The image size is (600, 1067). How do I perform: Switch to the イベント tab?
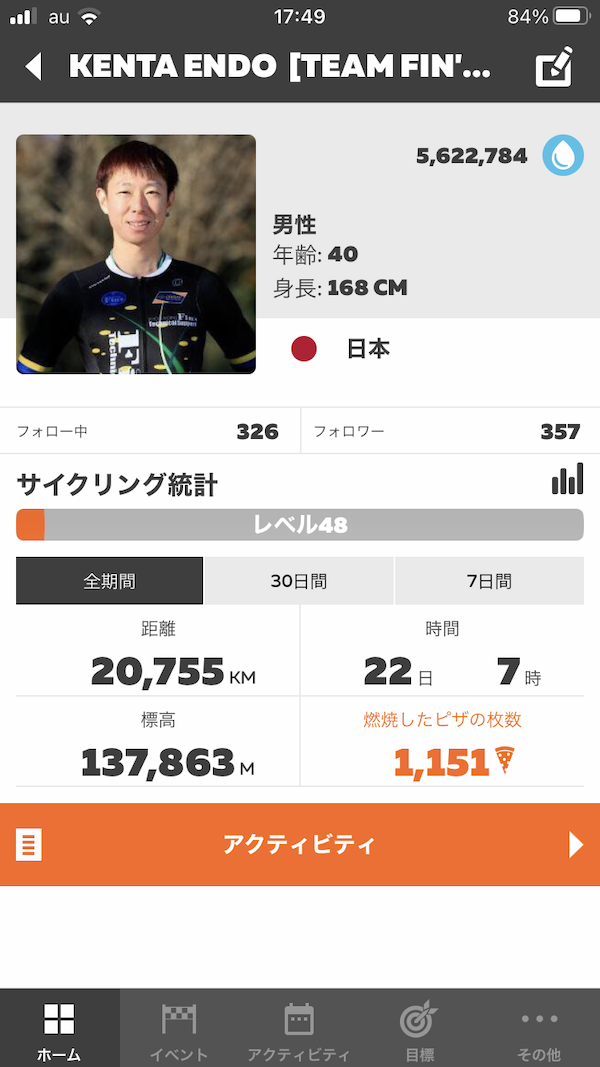click(180, 1028)
